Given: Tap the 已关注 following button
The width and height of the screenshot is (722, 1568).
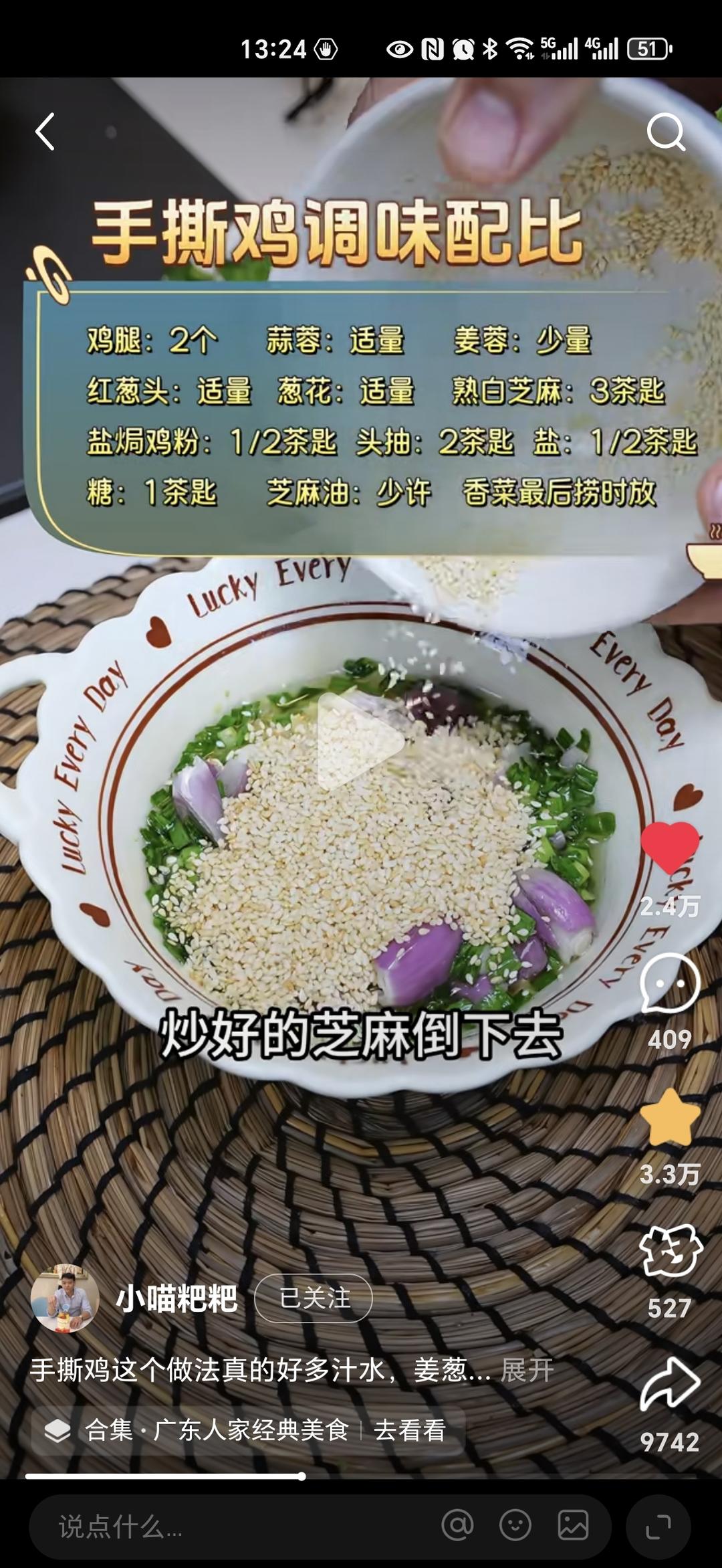Looking at the screenshot, I should (314, 1298).
